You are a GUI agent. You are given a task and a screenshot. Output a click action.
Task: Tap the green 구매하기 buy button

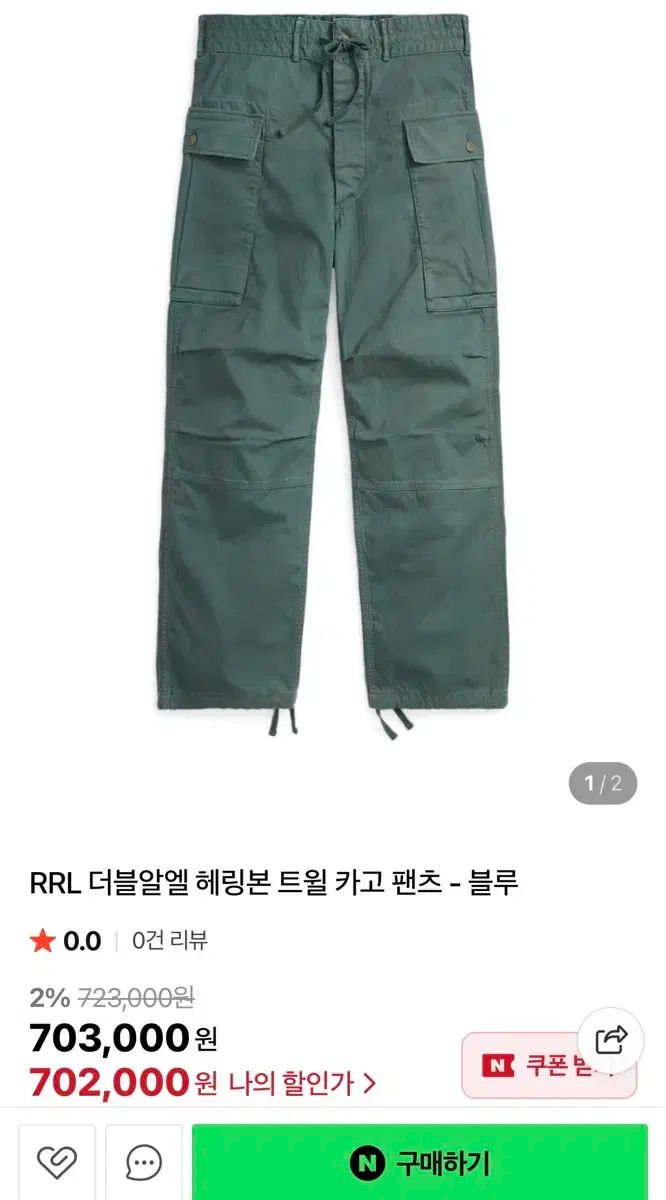(419, 1163)
